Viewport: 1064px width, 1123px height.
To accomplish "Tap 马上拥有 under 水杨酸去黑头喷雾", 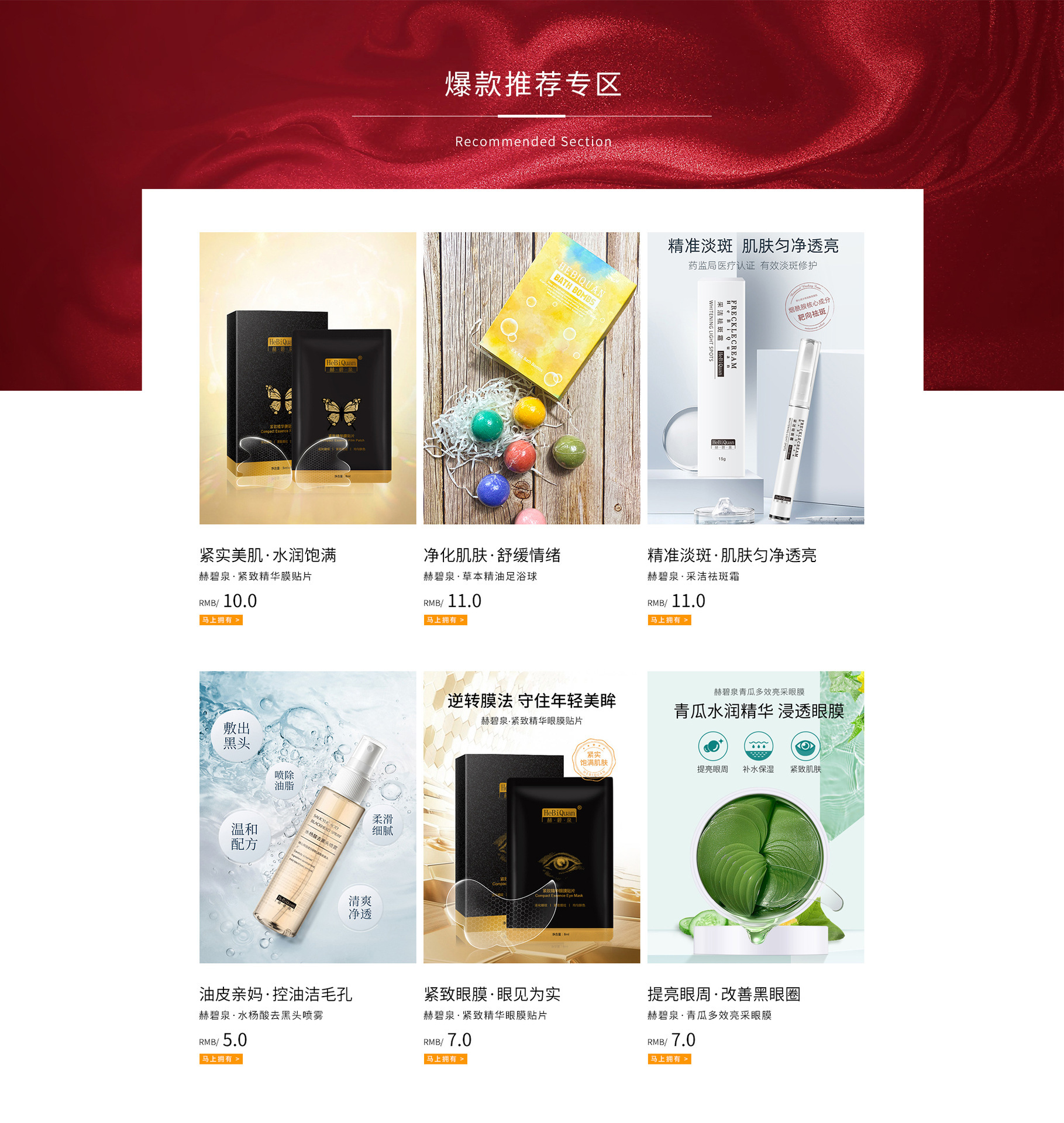I will point(221,1059).
